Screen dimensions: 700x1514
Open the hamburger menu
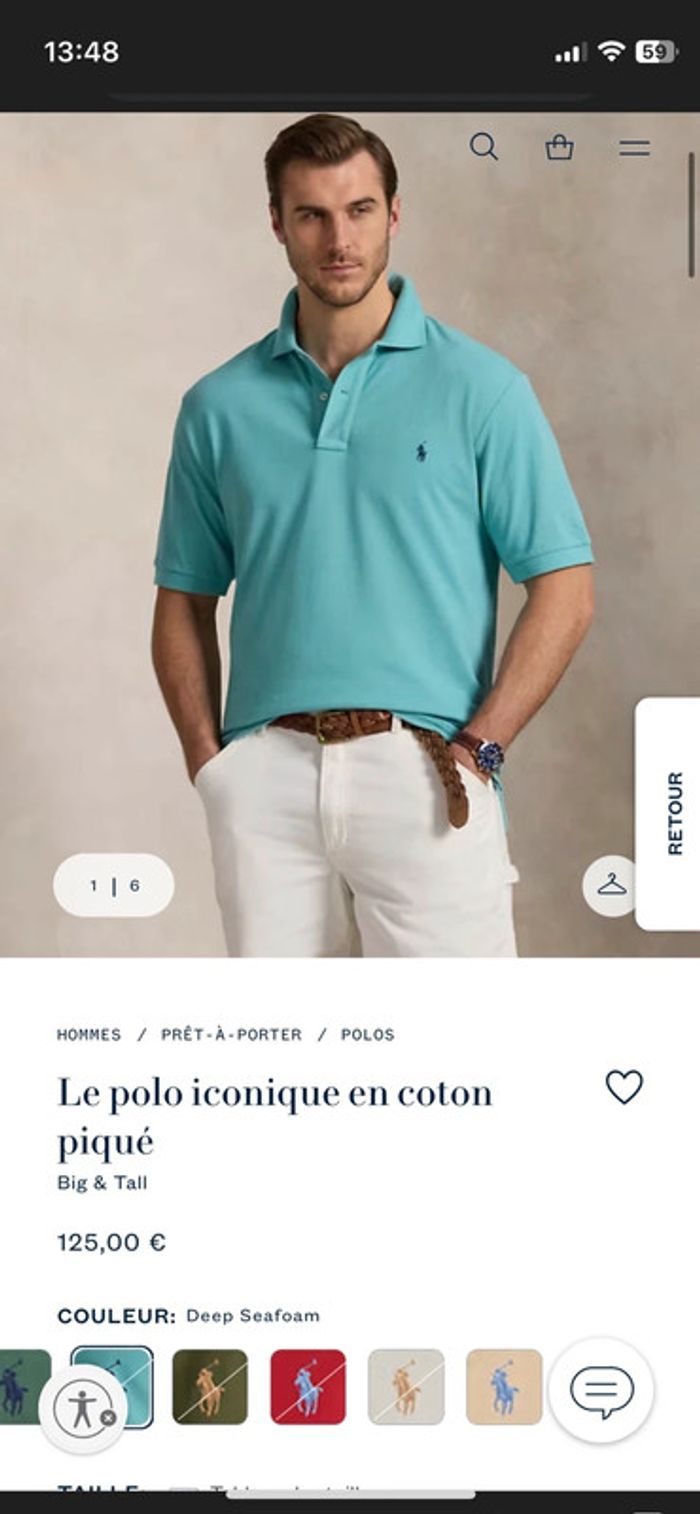634,148
